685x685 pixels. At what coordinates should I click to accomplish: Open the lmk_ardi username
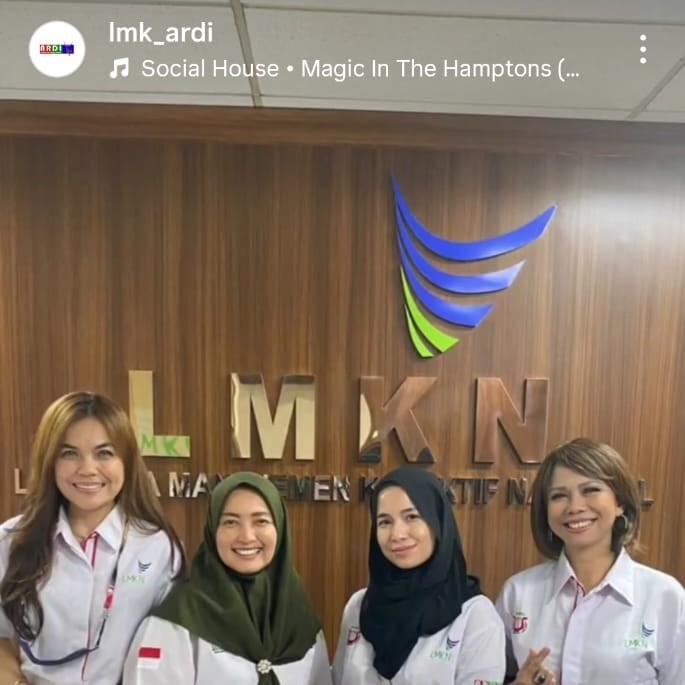coord(160,32)
